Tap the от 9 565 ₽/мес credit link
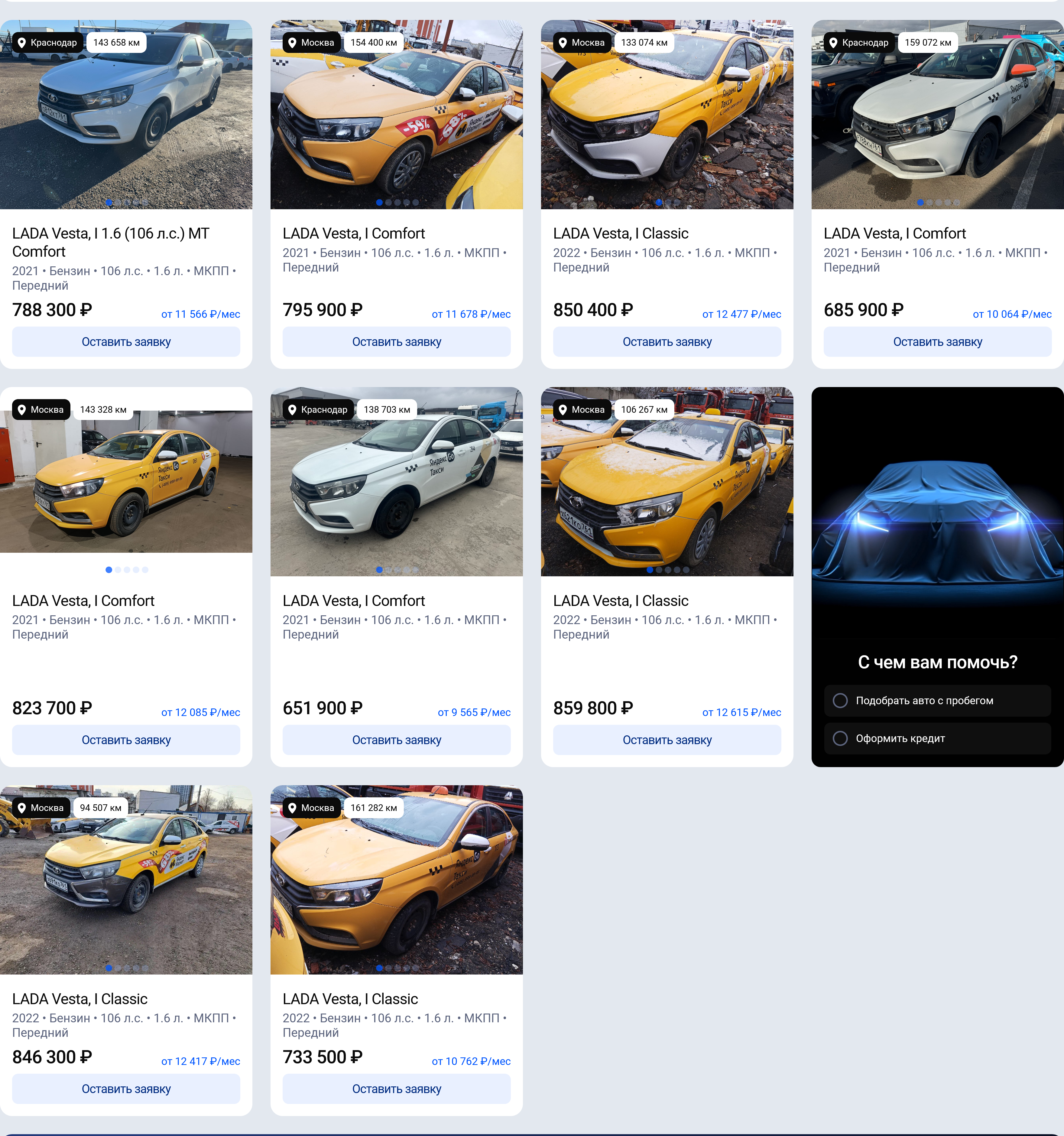 click(x=474, y=713)
